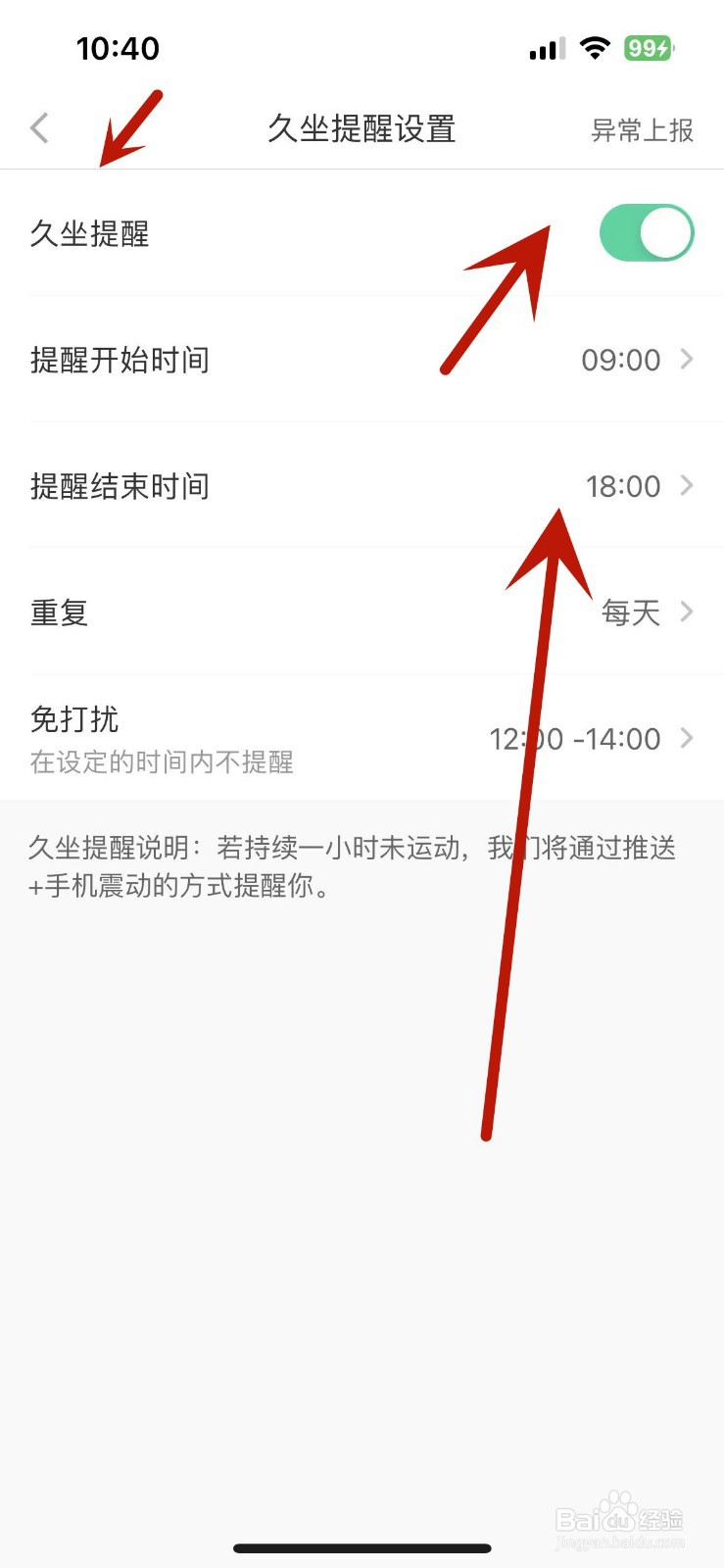The width and height of the screenshot is (724, 1568).
Task: Tap the clock showing 10:40
Action: tap(119, 47)
